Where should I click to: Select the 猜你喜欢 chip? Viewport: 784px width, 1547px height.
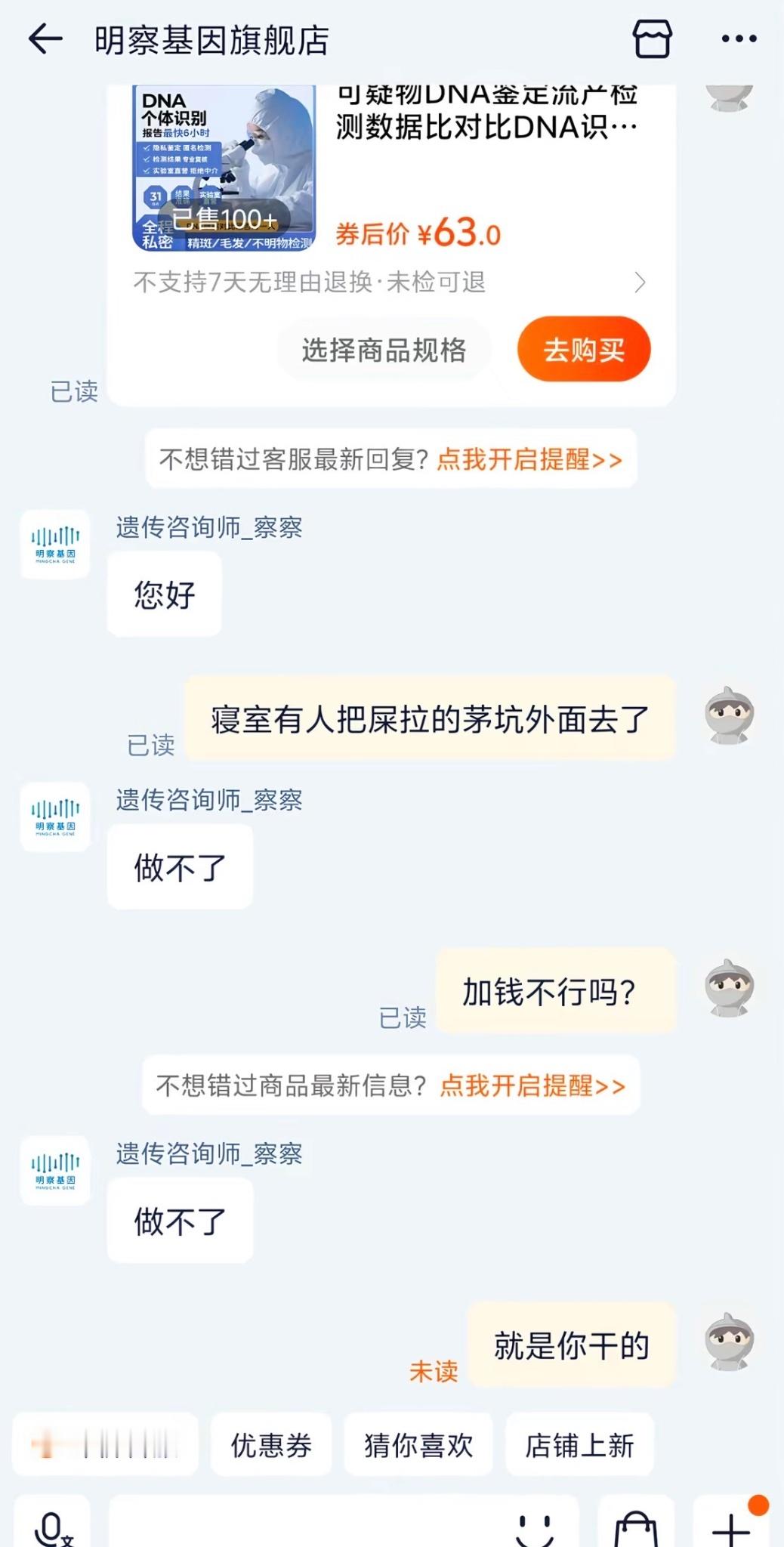418,1445
